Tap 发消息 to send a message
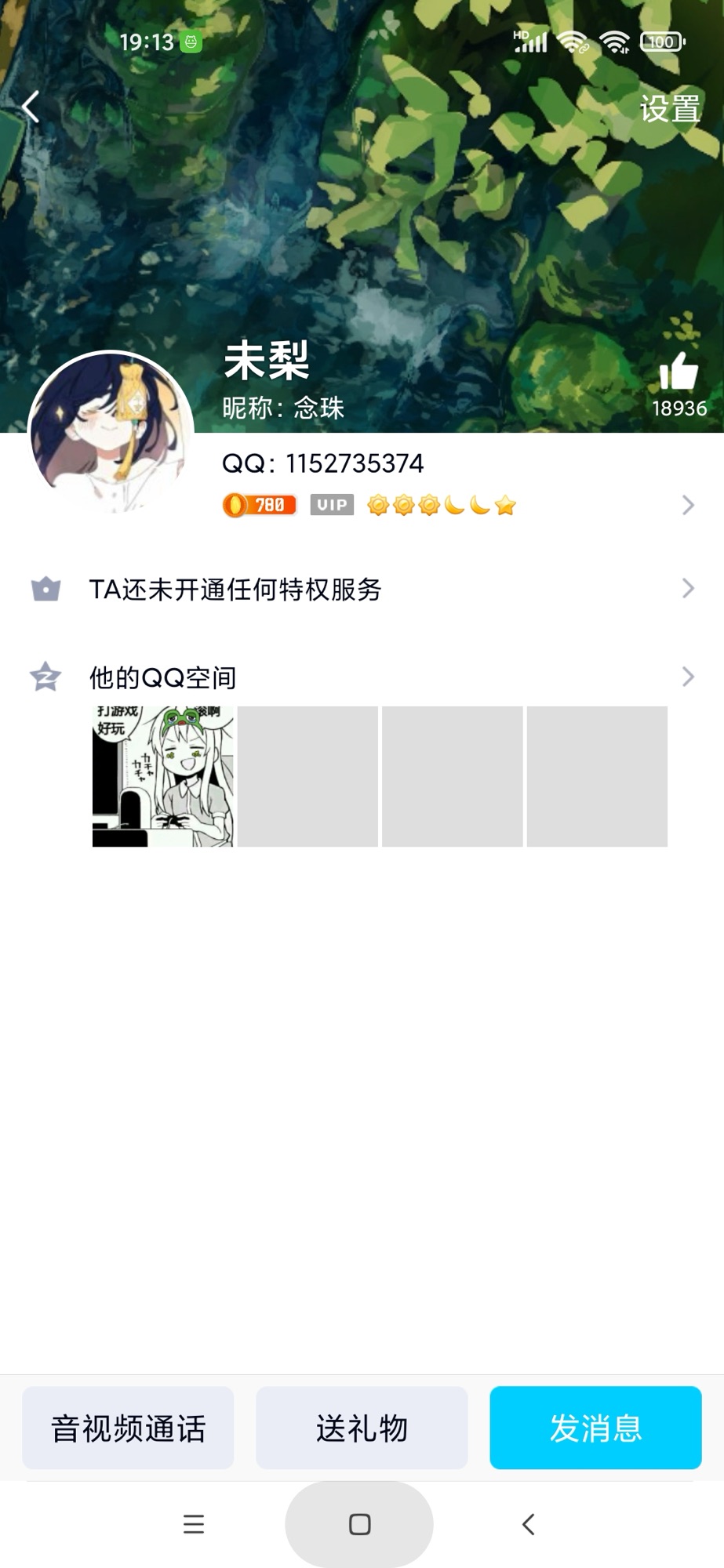 tap(595, 1428)
